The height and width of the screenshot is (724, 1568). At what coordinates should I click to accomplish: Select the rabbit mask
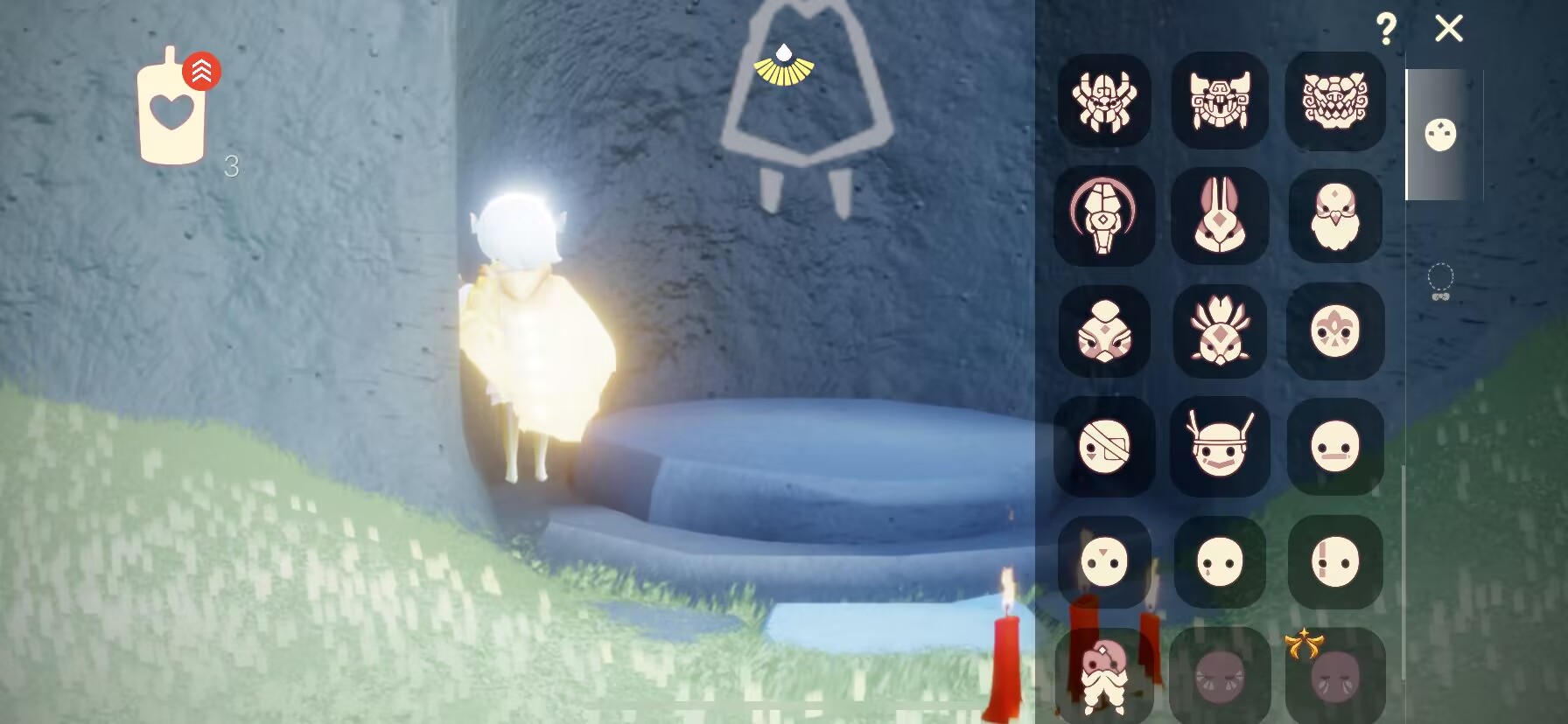(x=1219, y=216)
